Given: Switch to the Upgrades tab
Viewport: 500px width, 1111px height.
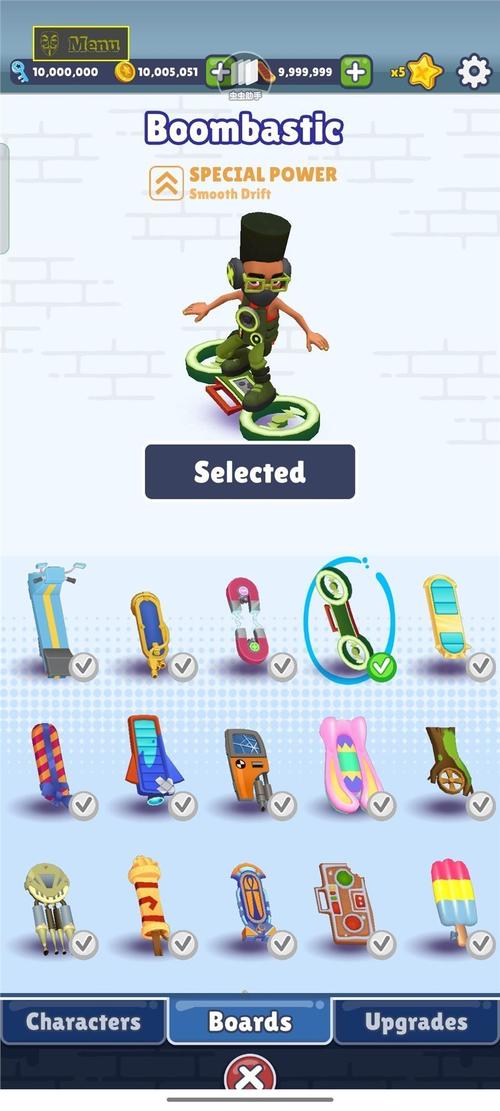Looking at the screenshot, I should 416,1022.
